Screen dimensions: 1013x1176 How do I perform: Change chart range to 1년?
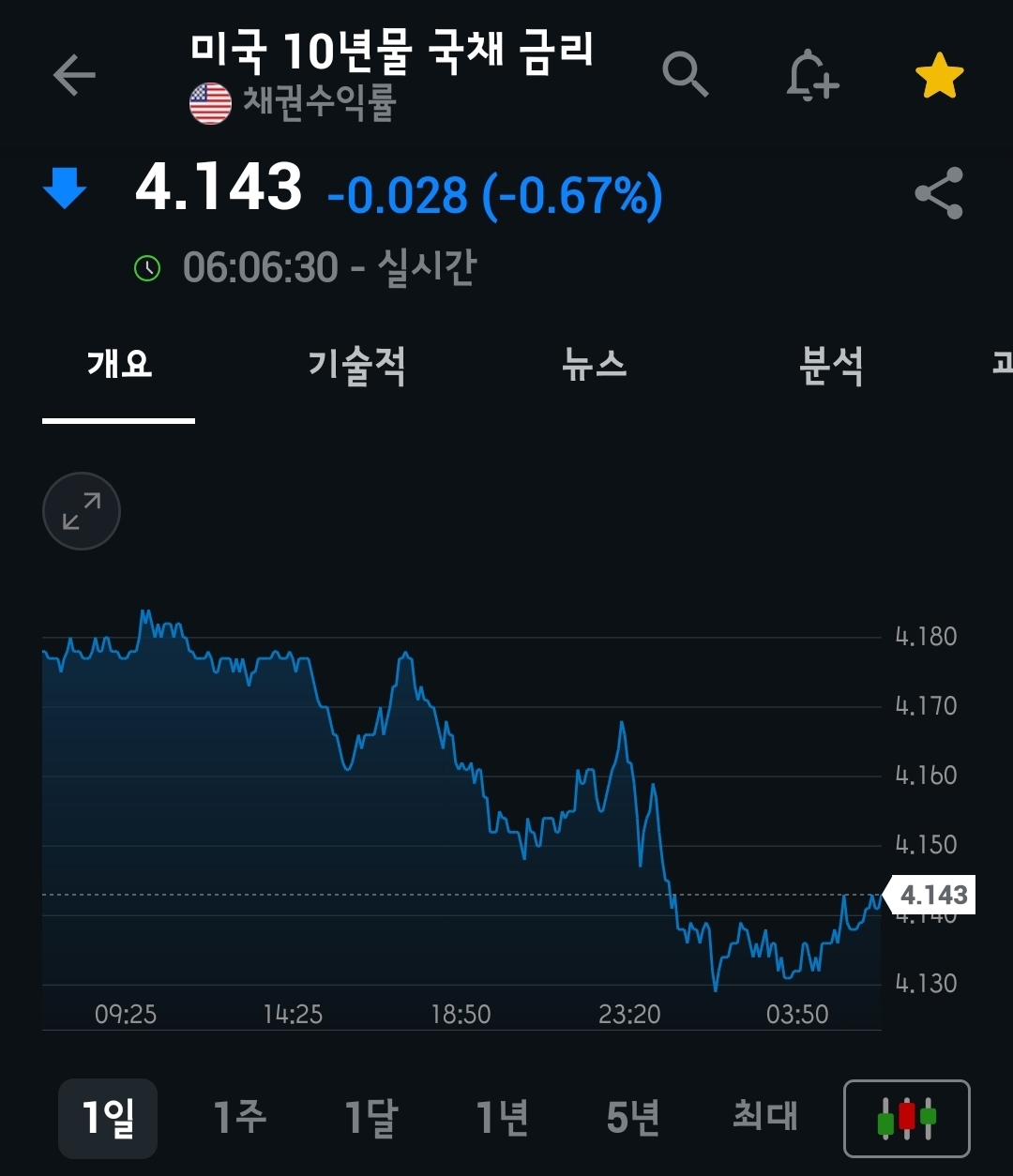503,1118
